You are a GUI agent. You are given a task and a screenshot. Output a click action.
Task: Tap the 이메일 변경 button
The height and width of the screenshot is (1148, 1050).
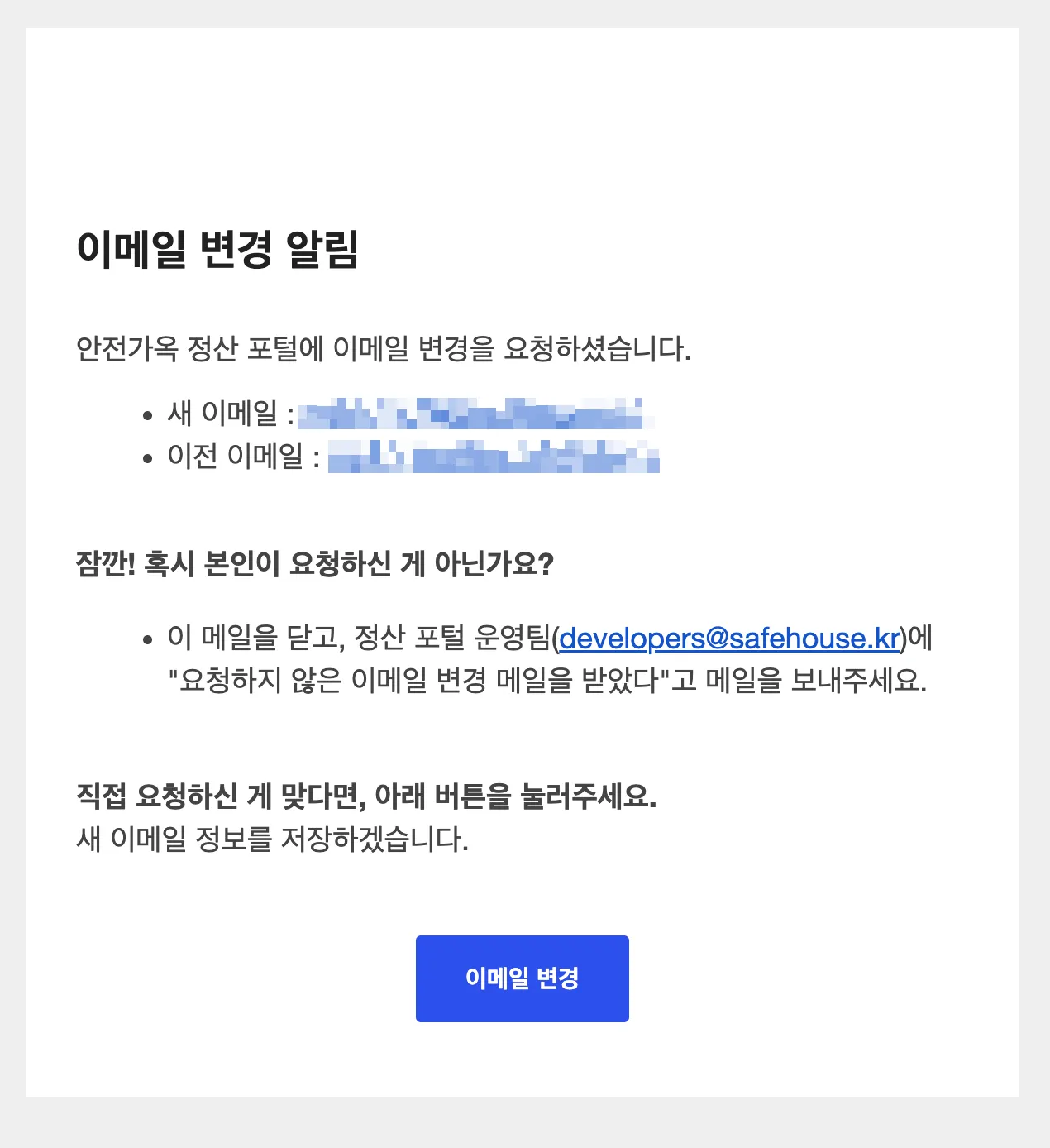click(522, 978)
